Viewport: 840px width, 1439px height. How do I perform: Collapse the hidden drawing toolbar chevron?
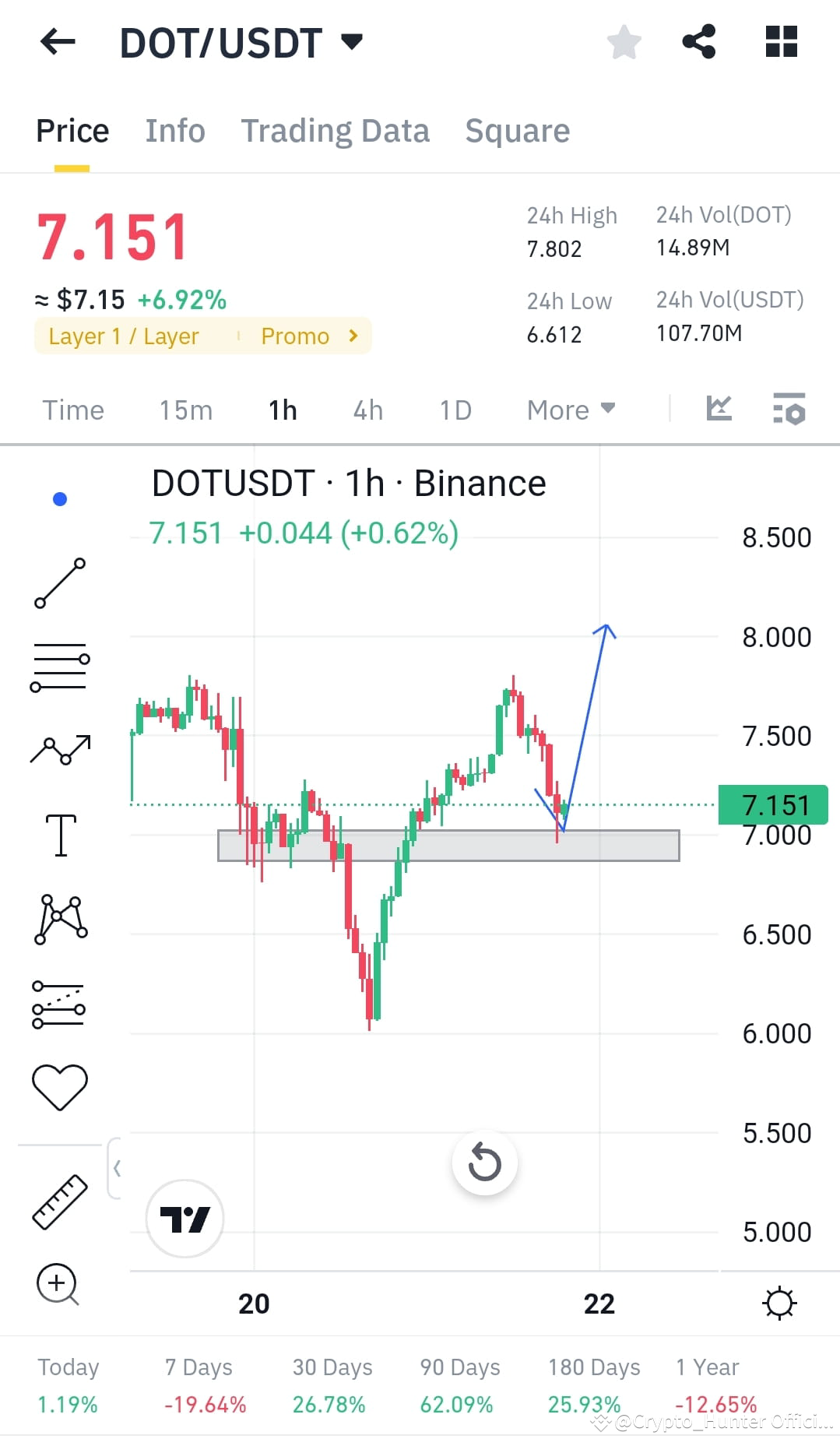click(117, 1167)
